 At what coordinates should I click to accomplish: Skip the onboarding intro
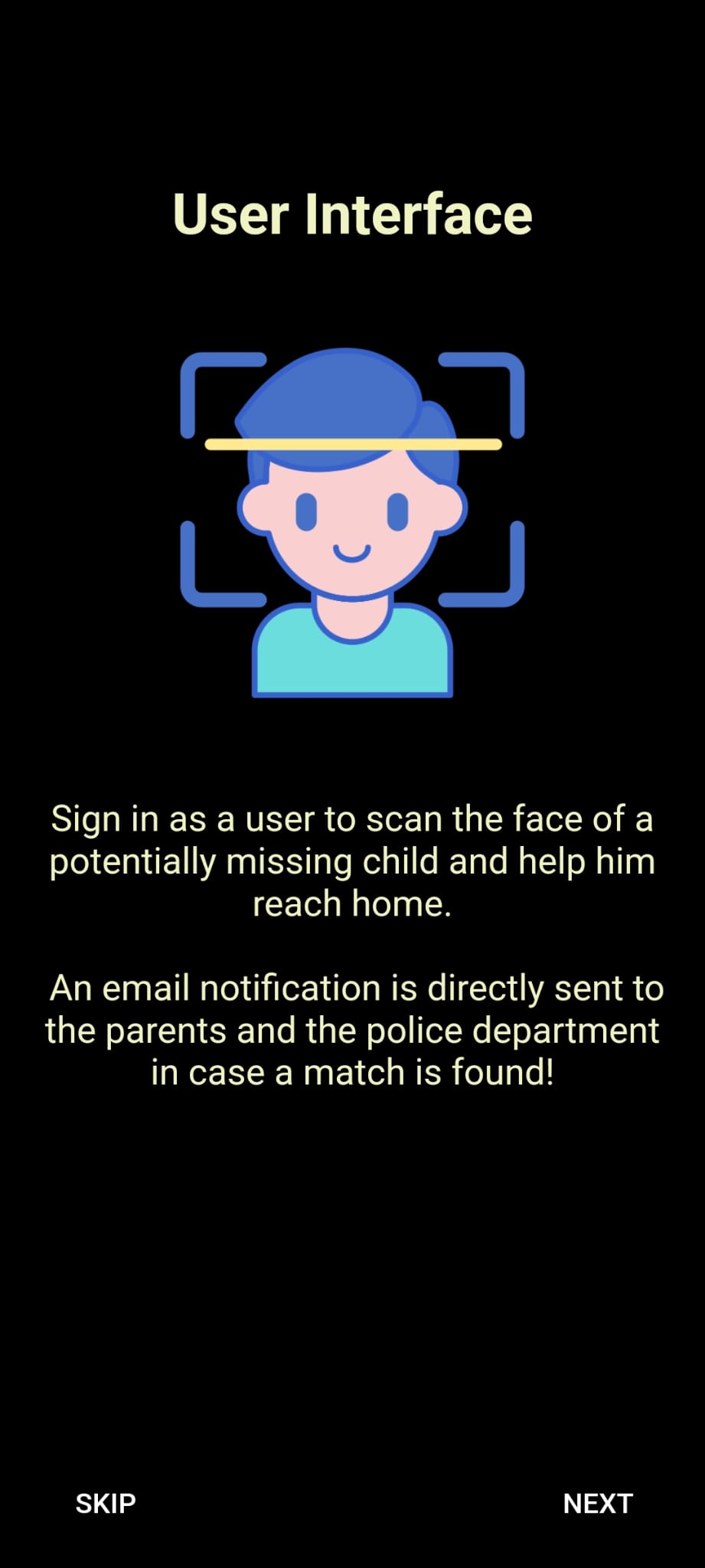(x=106, y=1503)
